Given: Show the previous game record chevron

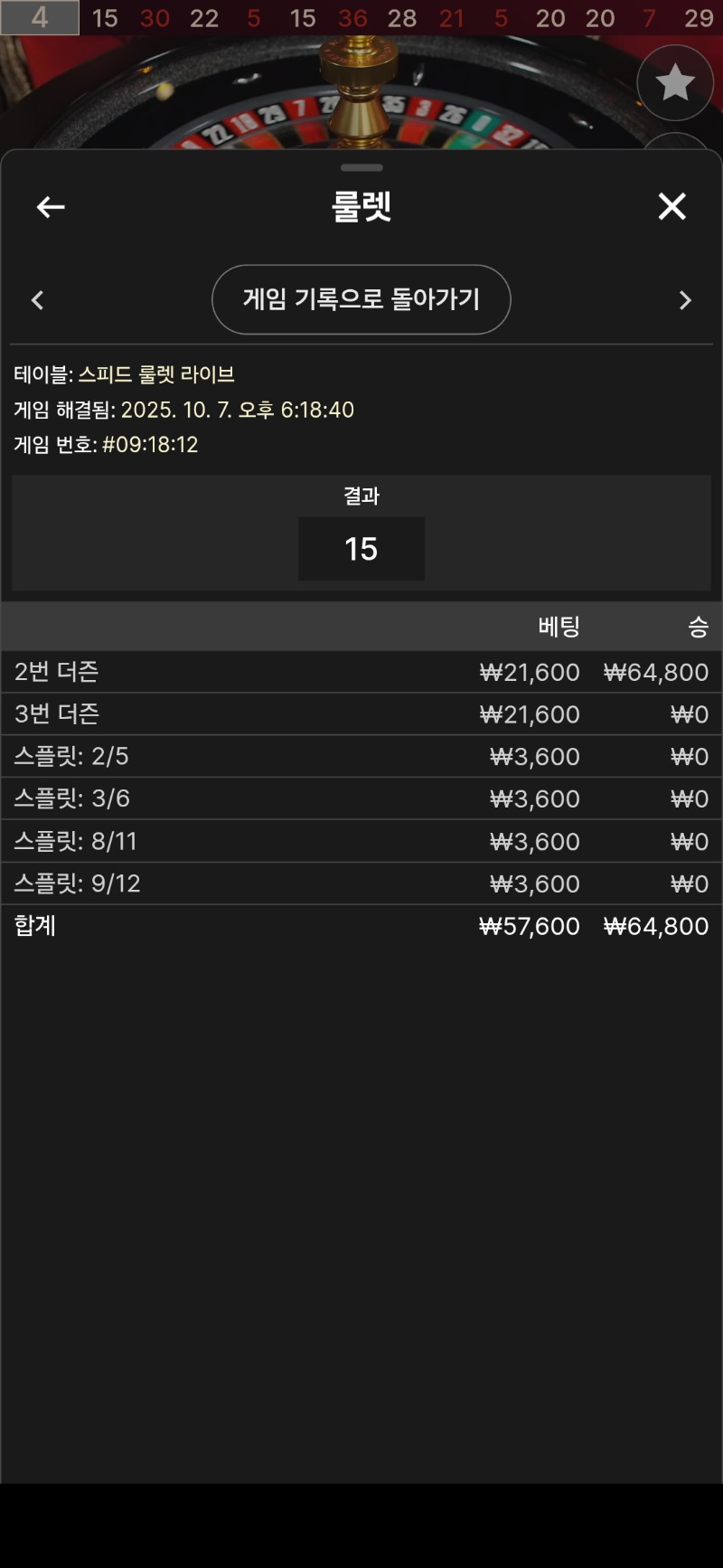Looking at the screenshot, I should pos(37,300).
